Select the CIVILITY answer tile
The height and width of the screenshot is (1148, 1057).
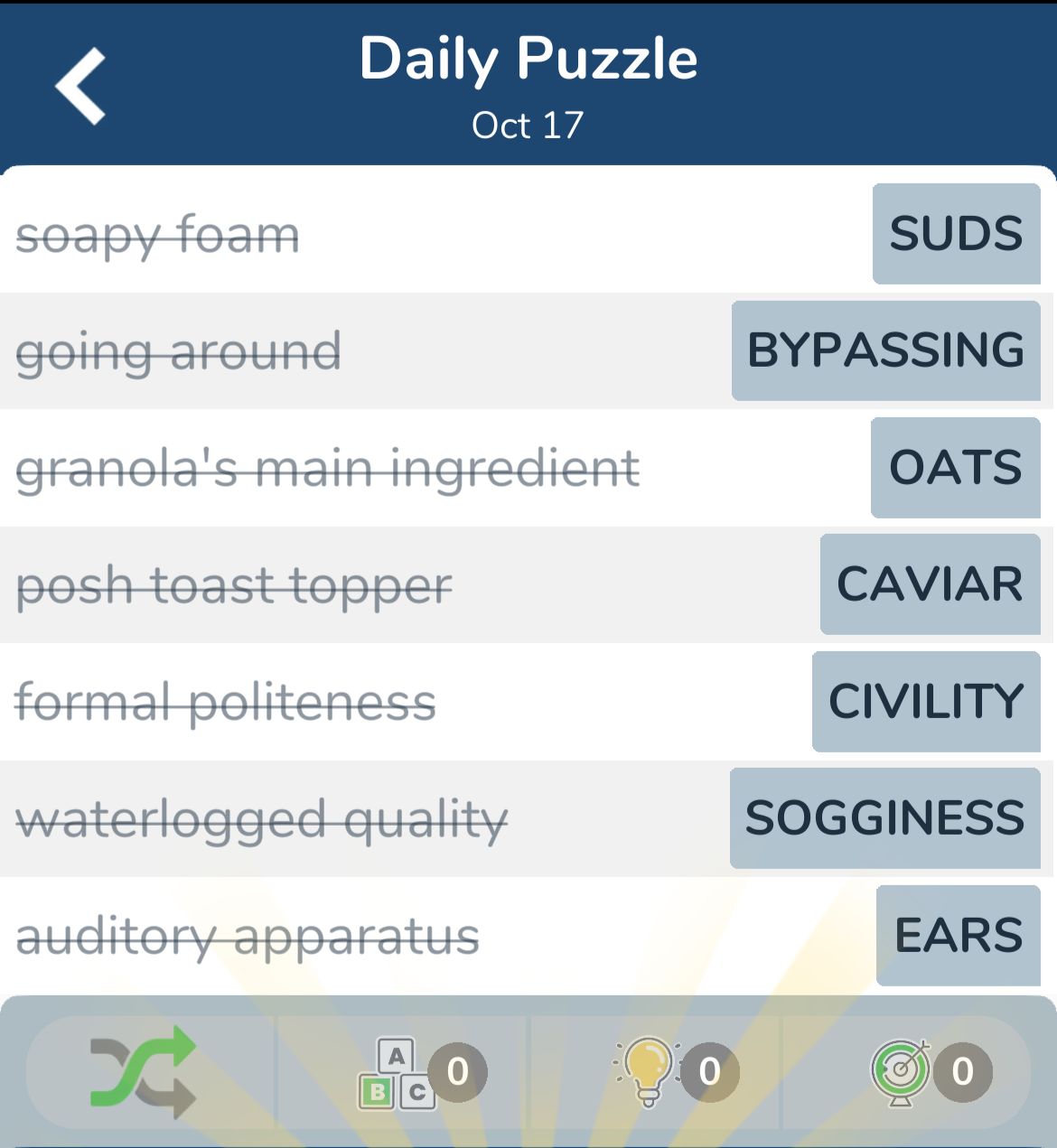pos(925,701)
